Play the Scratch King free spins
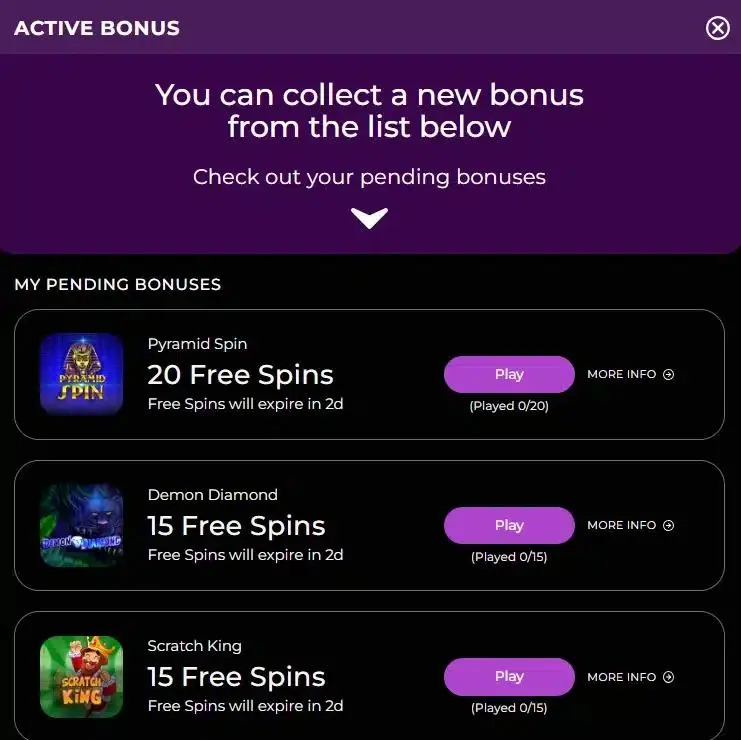741x740 pixels. 509,677
